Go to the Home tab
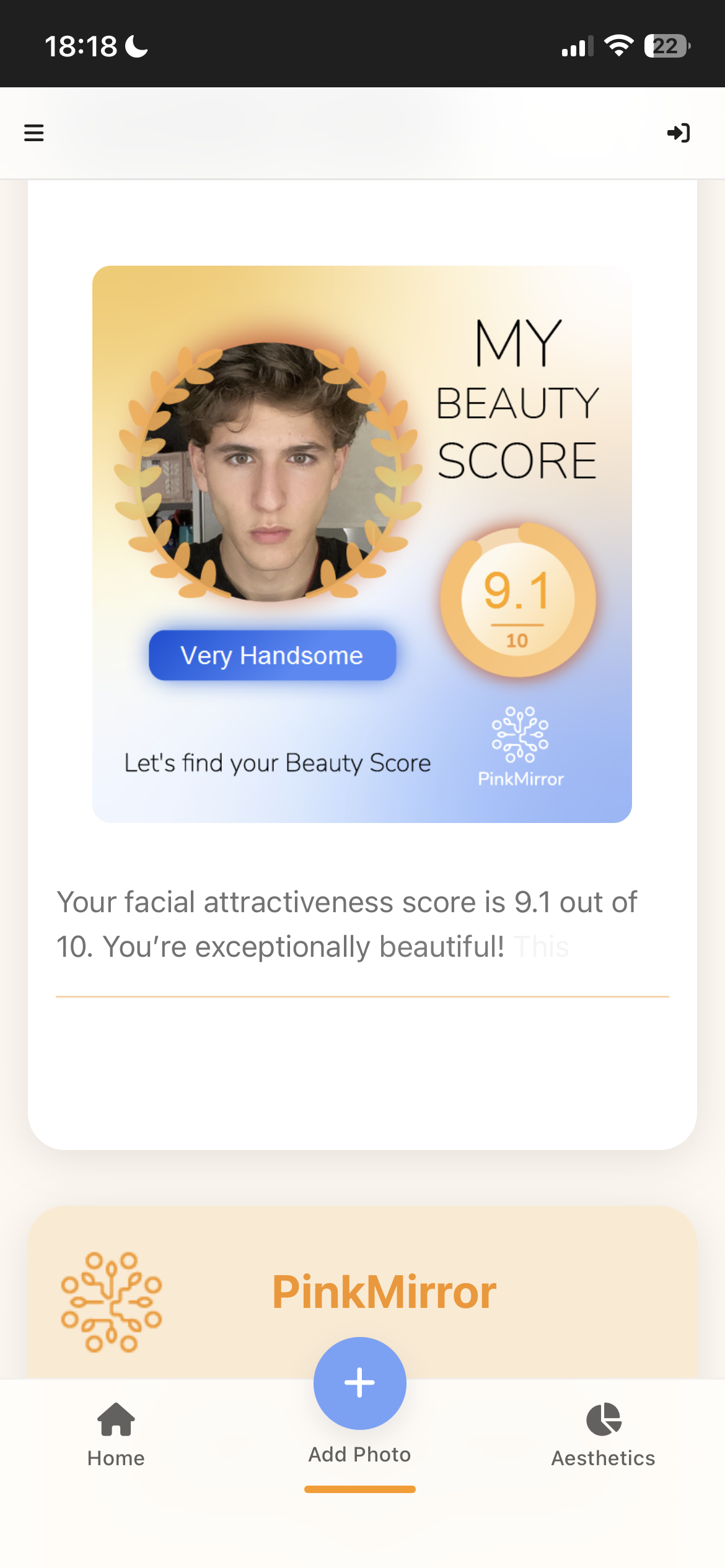725x1568 pixels. [x=116, y=1434]
